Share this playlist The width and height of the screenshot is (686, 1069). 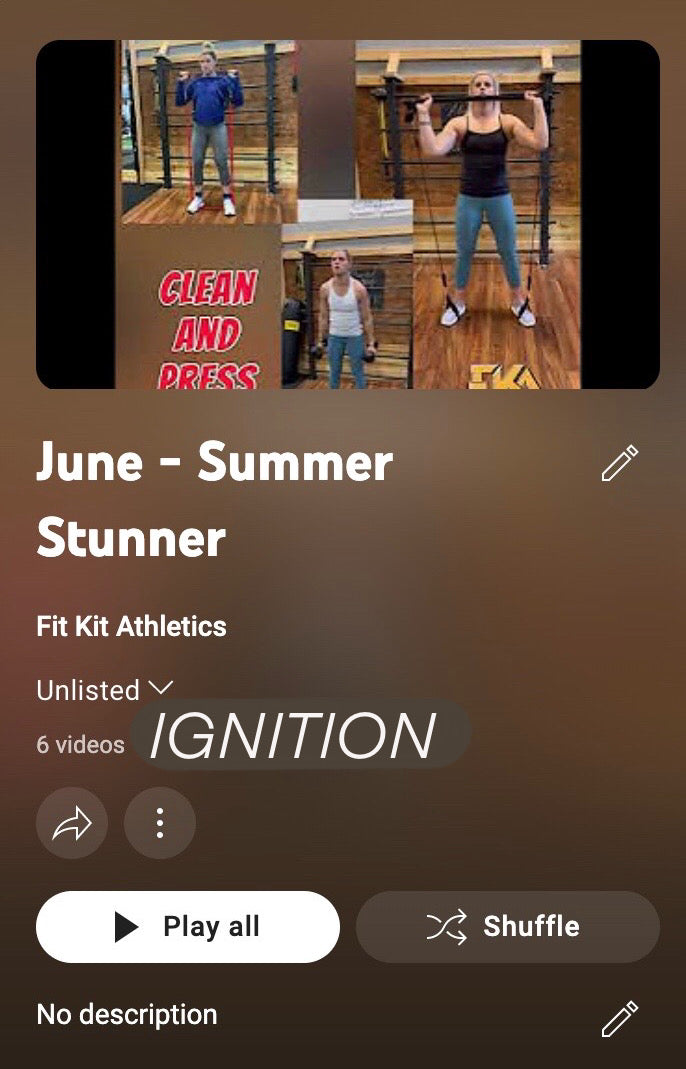[72, 824]
